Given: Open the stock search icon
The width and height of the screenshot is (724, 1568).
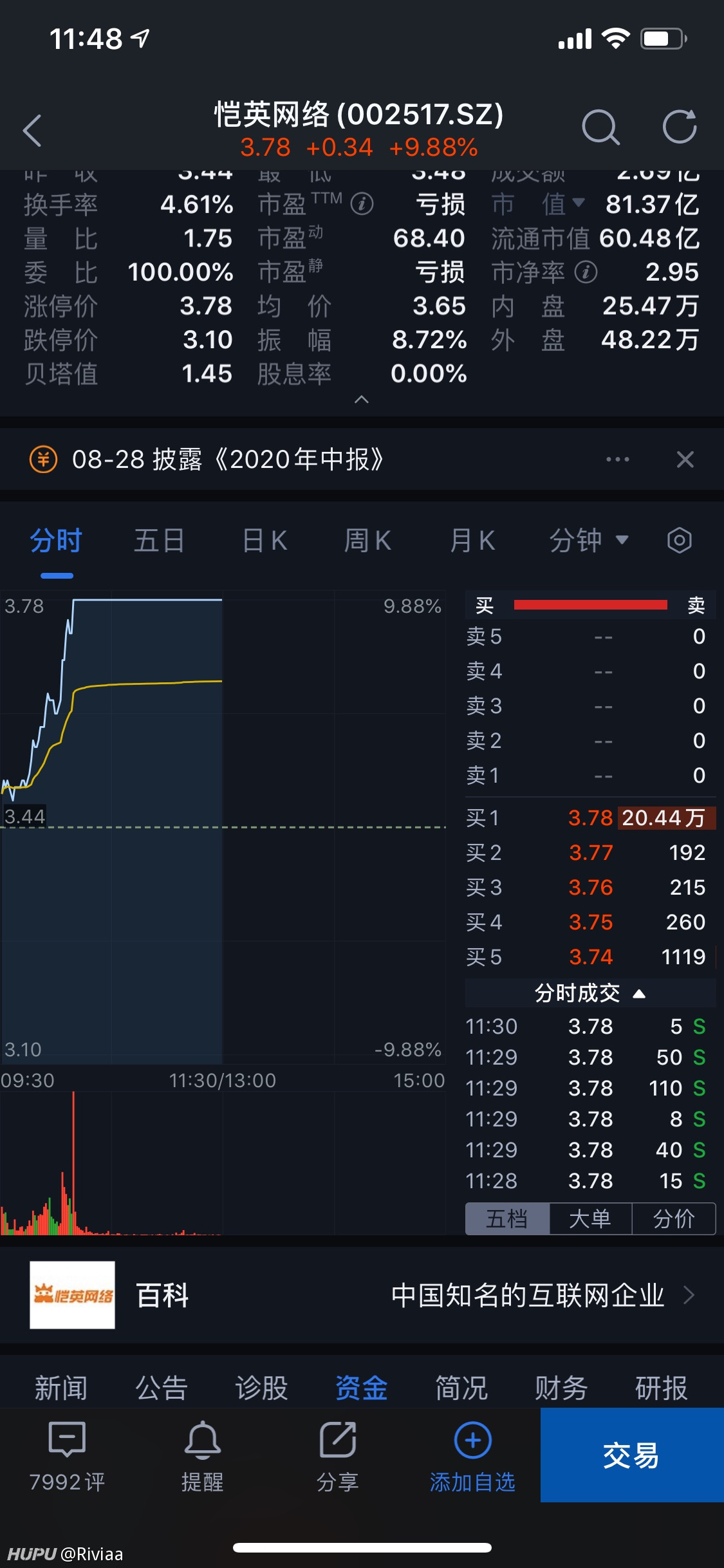Looking at the screenshot, I should click(600, 127).
